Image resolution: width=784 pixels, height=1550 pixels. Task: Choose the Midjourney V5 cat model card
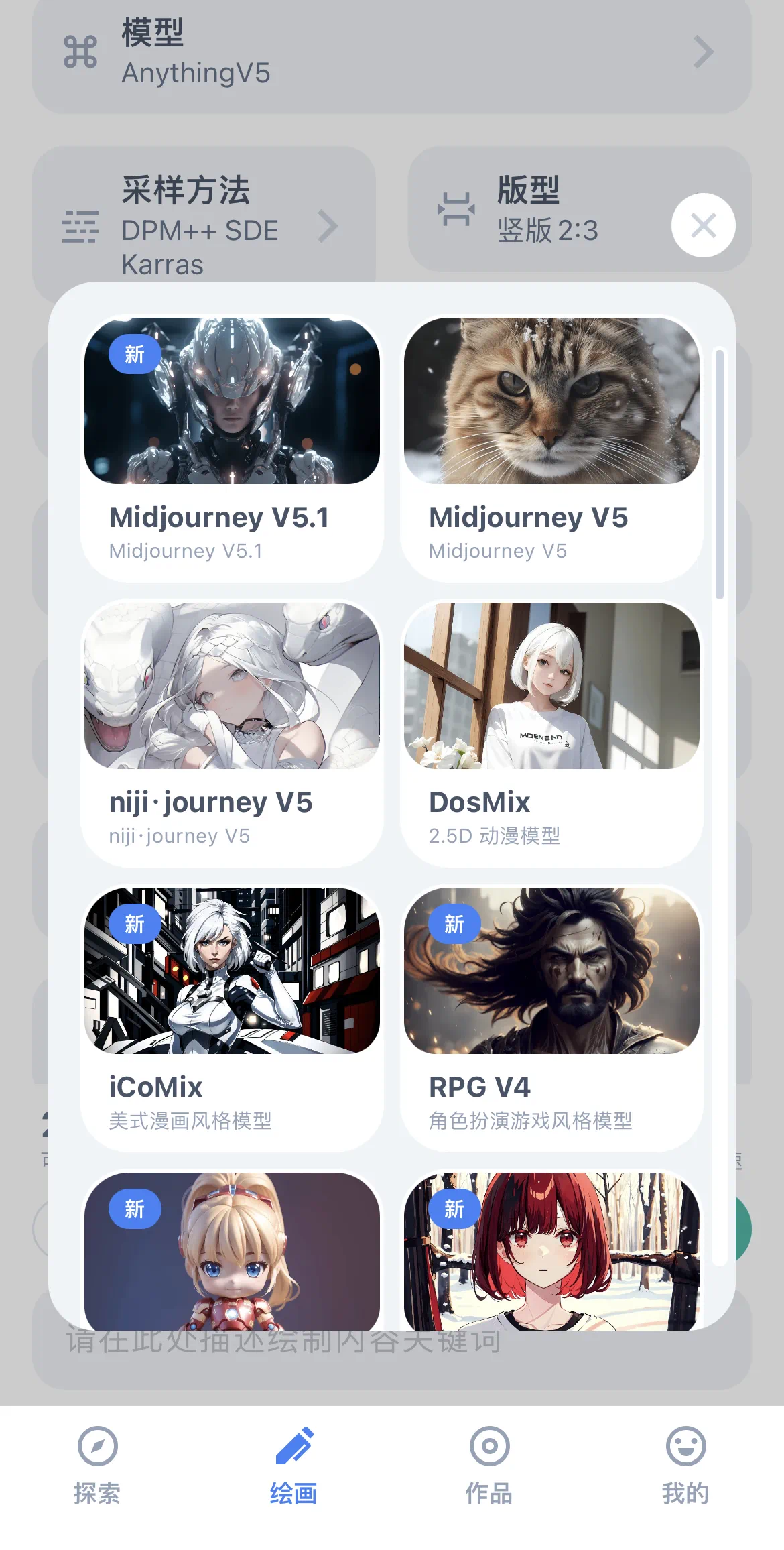(x=551, y=448)
